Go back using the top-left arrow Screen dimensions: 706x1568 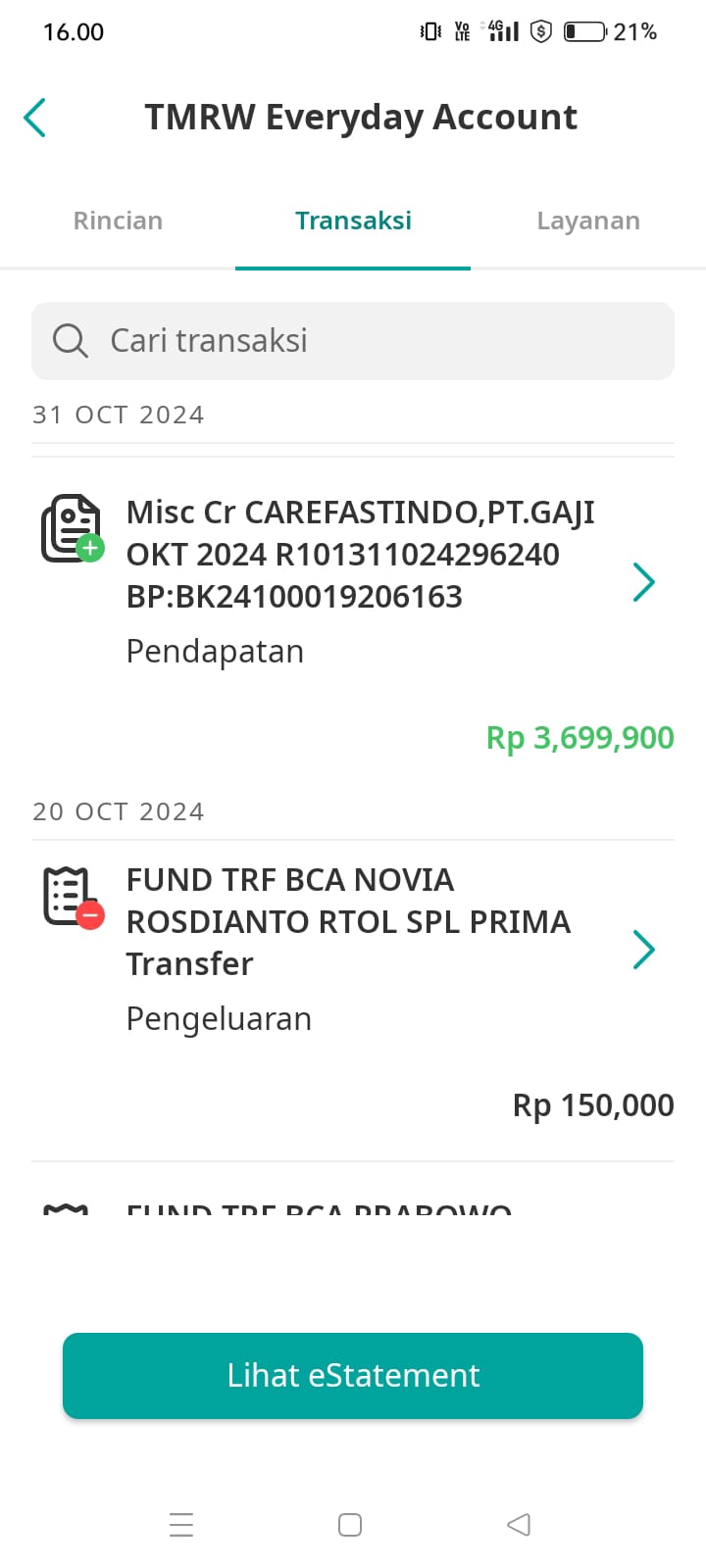point(35,118)
